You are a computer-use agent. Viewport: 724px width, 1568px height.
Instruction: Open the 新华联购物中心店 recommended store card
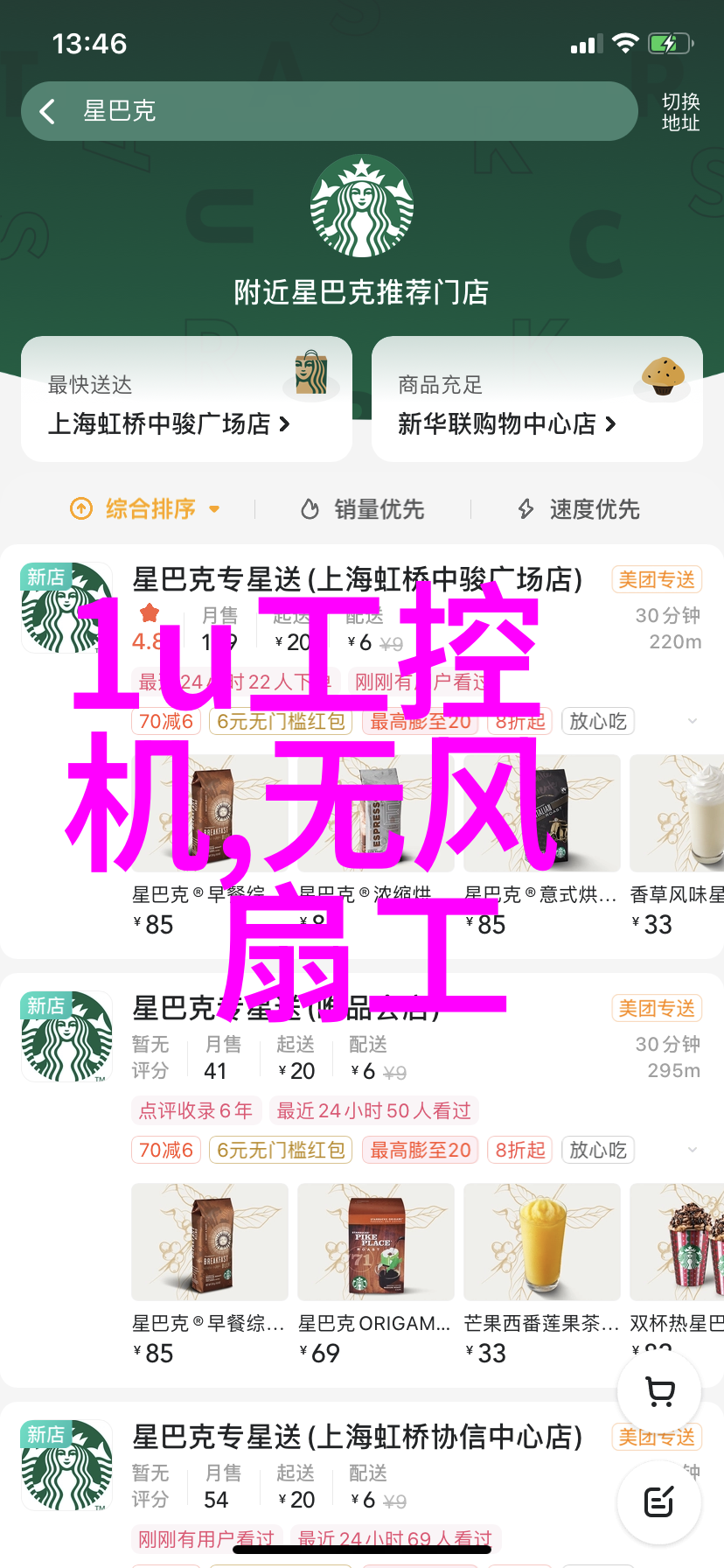pos(536,400)
